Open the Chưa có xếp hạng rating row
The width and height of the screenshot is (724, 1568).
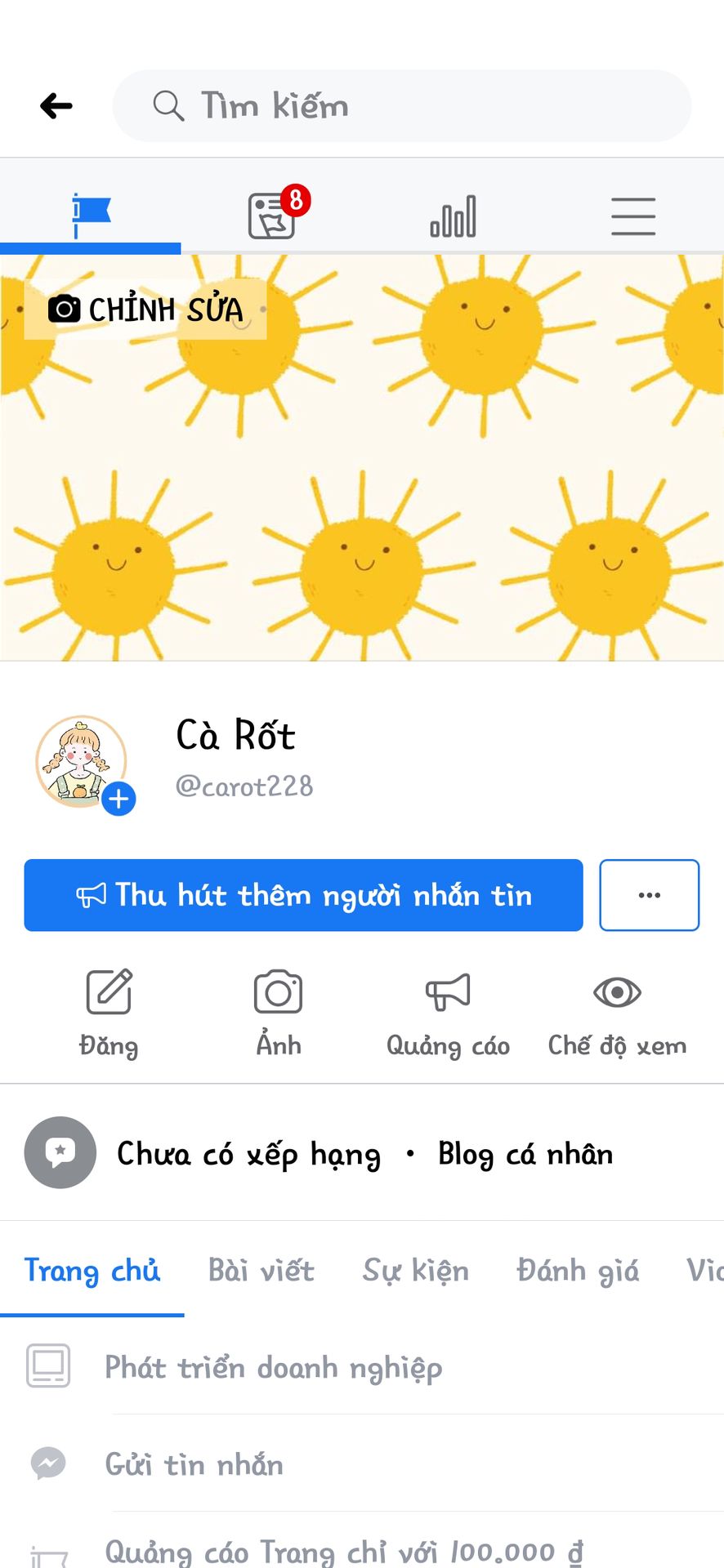[x=362, y=1153]
